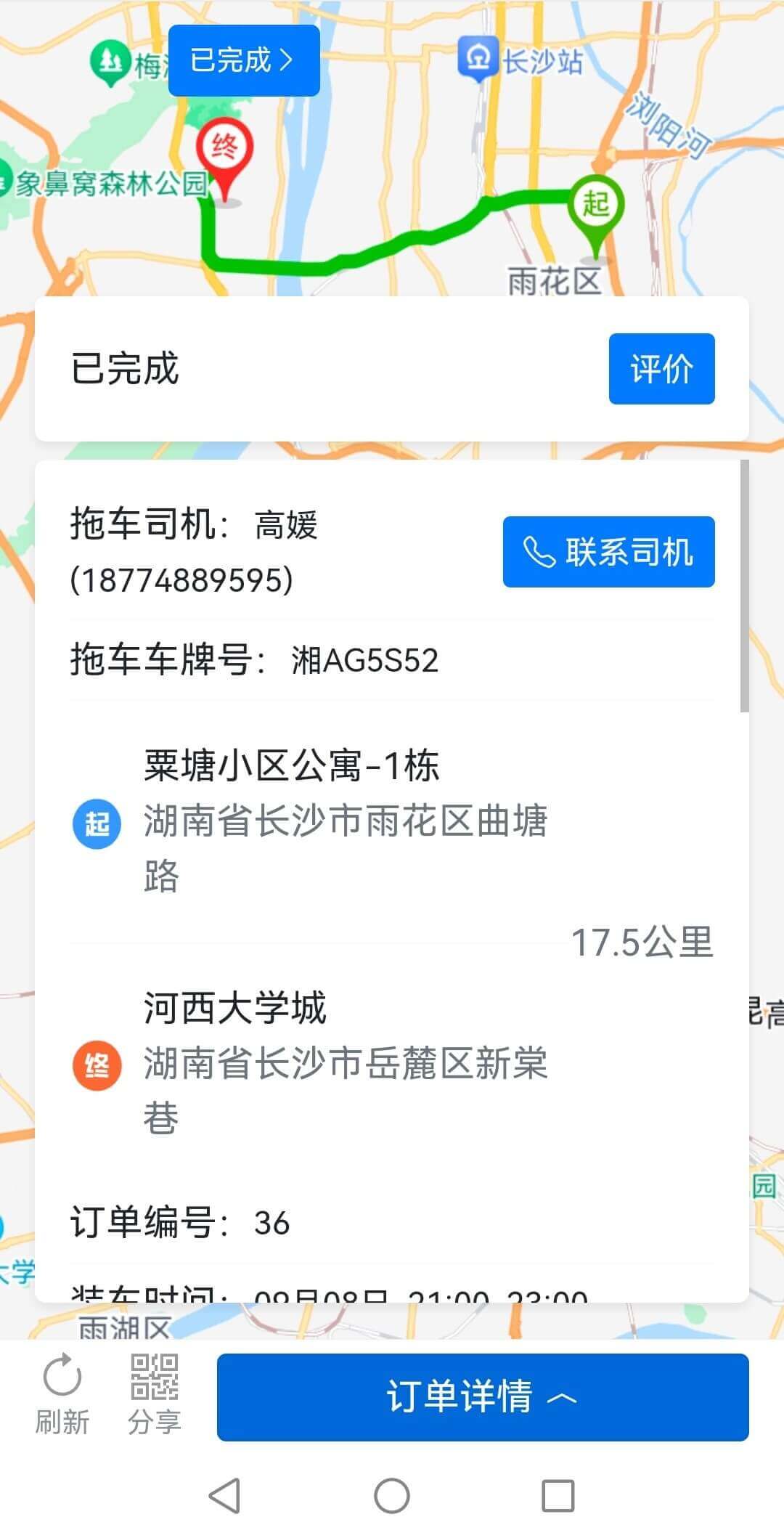Go back using the system back button
This screenshot has height=1538, width=784.
click(x=224, y=1496)
